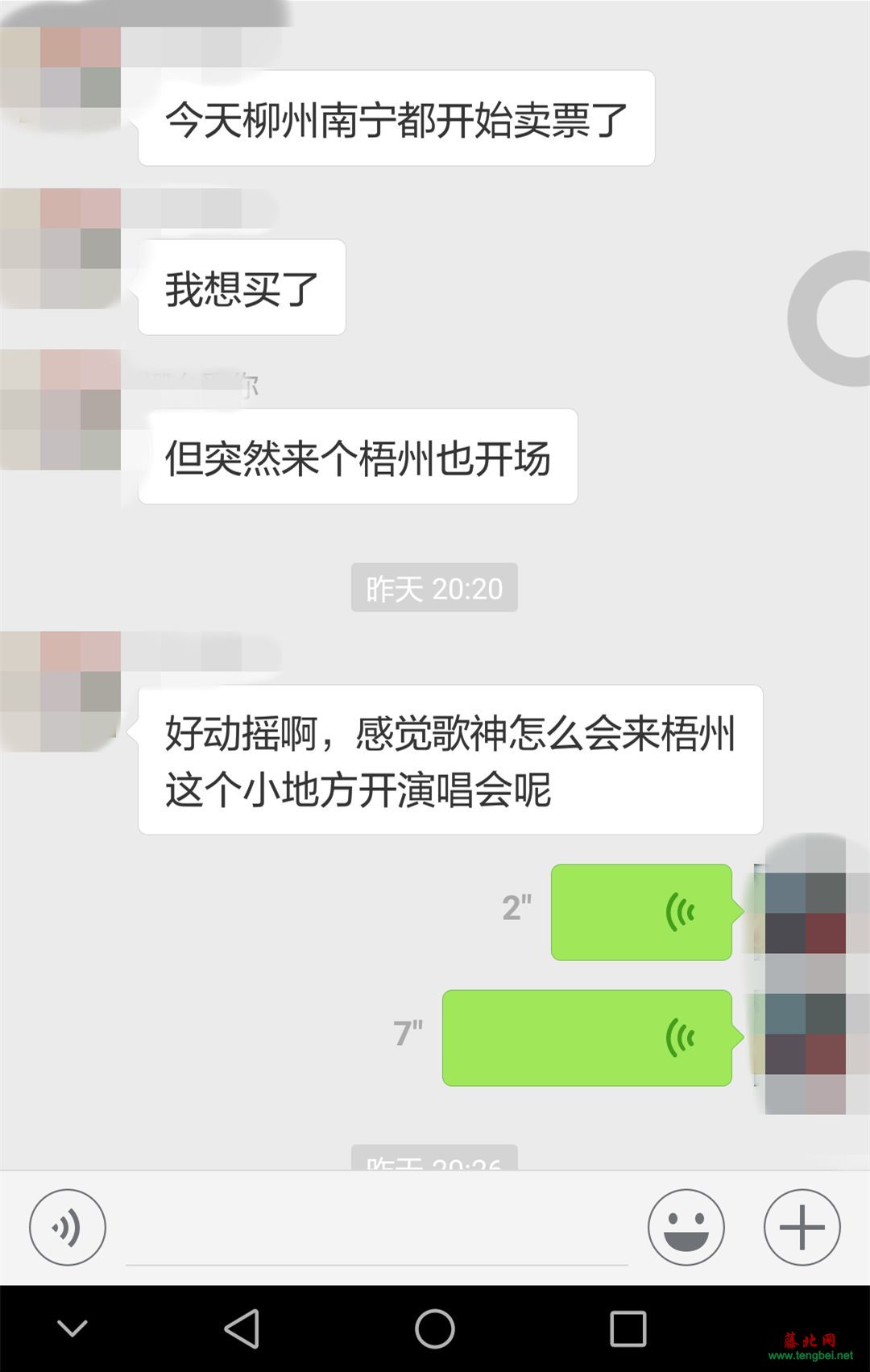Image resolution: width=870 pixels, height=1372 pixels.
Task: Play the 2-second voice message
Action: [x=641, y=912]
